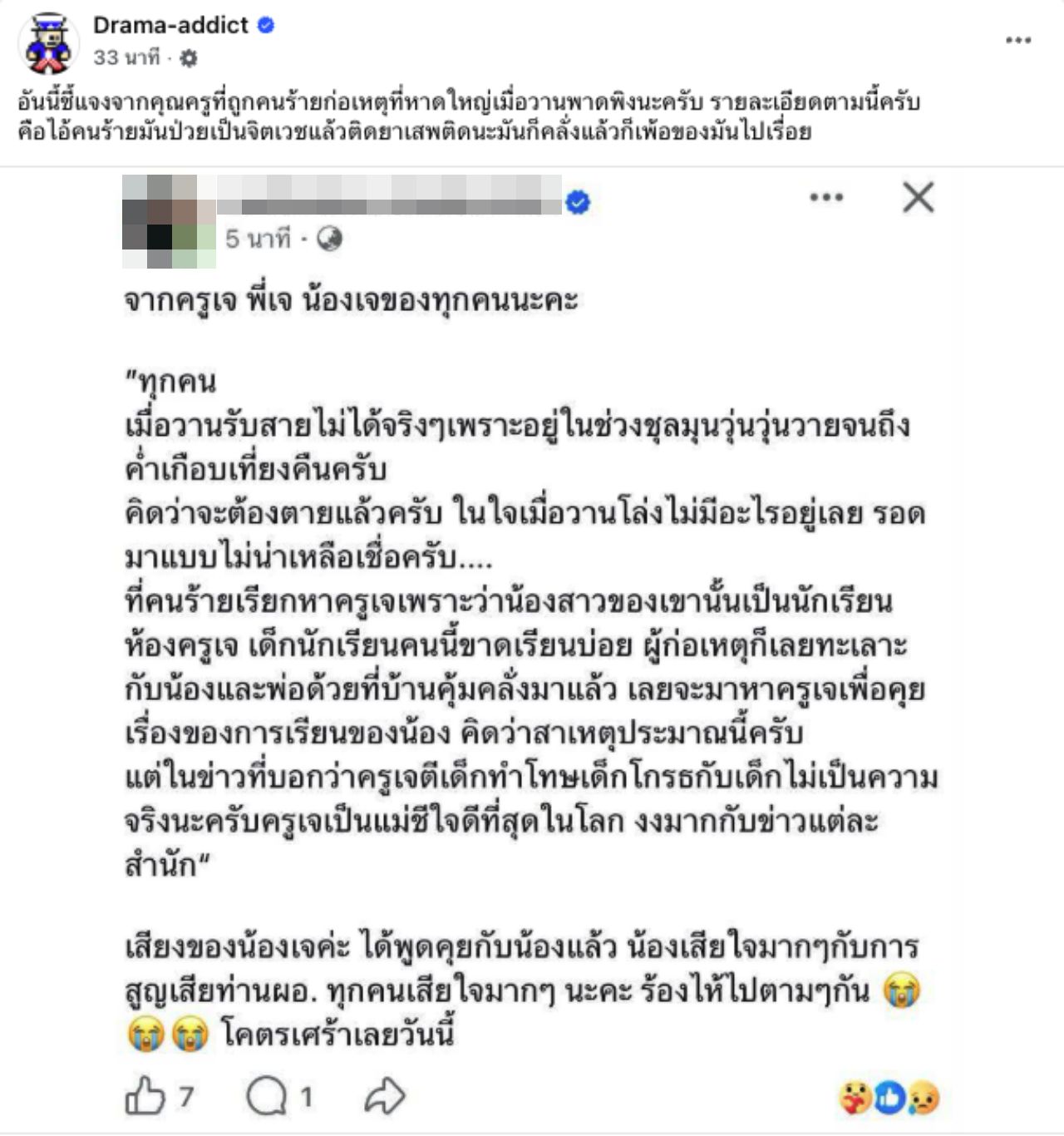Open the attached screenshot image in the post
Screen dimensions: 1064x1136
(532, 649)
